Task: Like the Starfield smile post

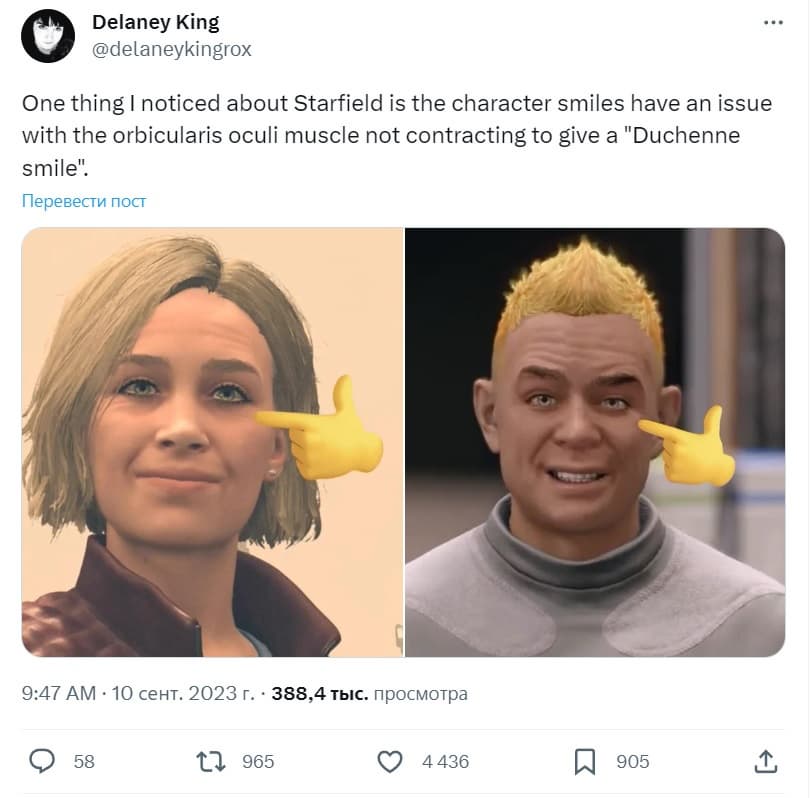Action: click(x=390, y=761)
